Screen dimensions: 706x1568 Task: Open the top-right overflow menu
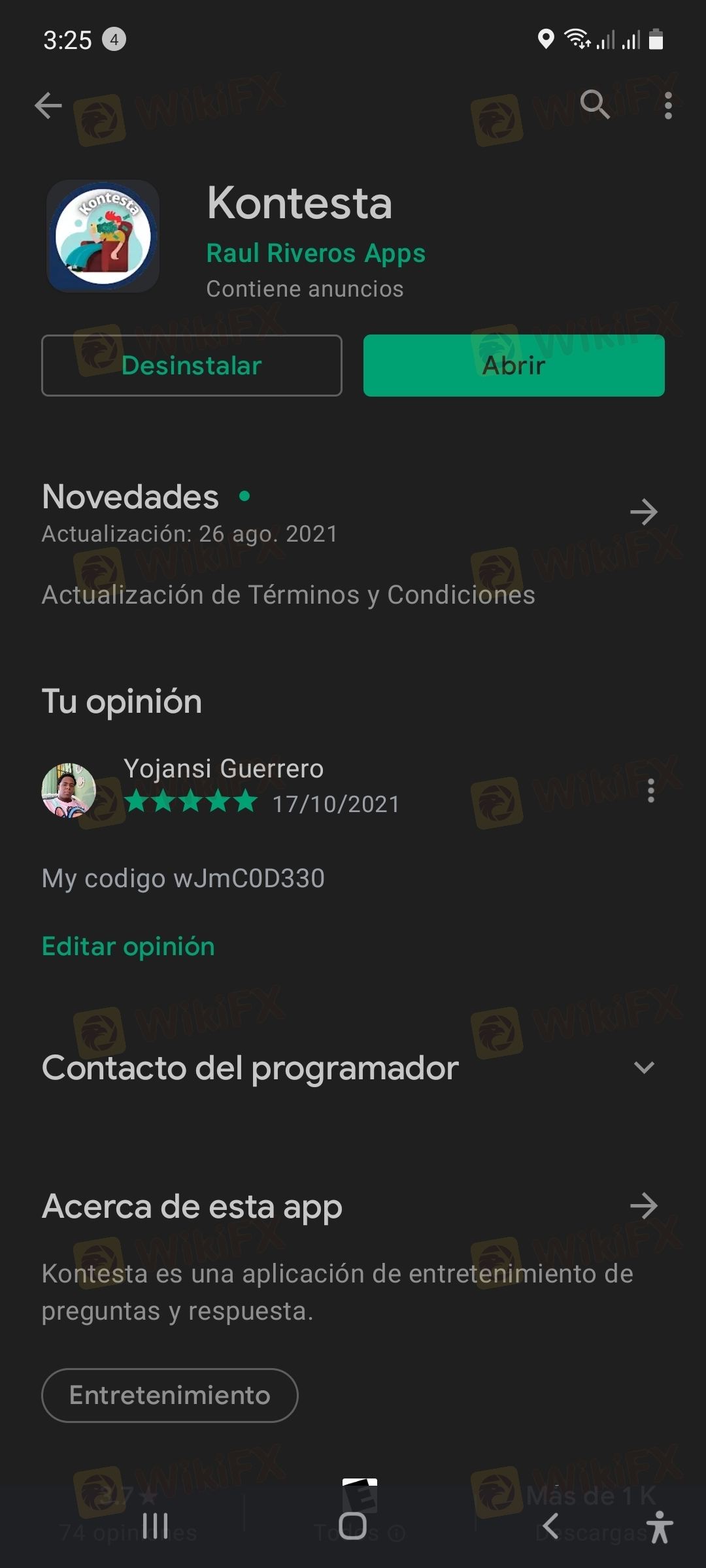667,105
